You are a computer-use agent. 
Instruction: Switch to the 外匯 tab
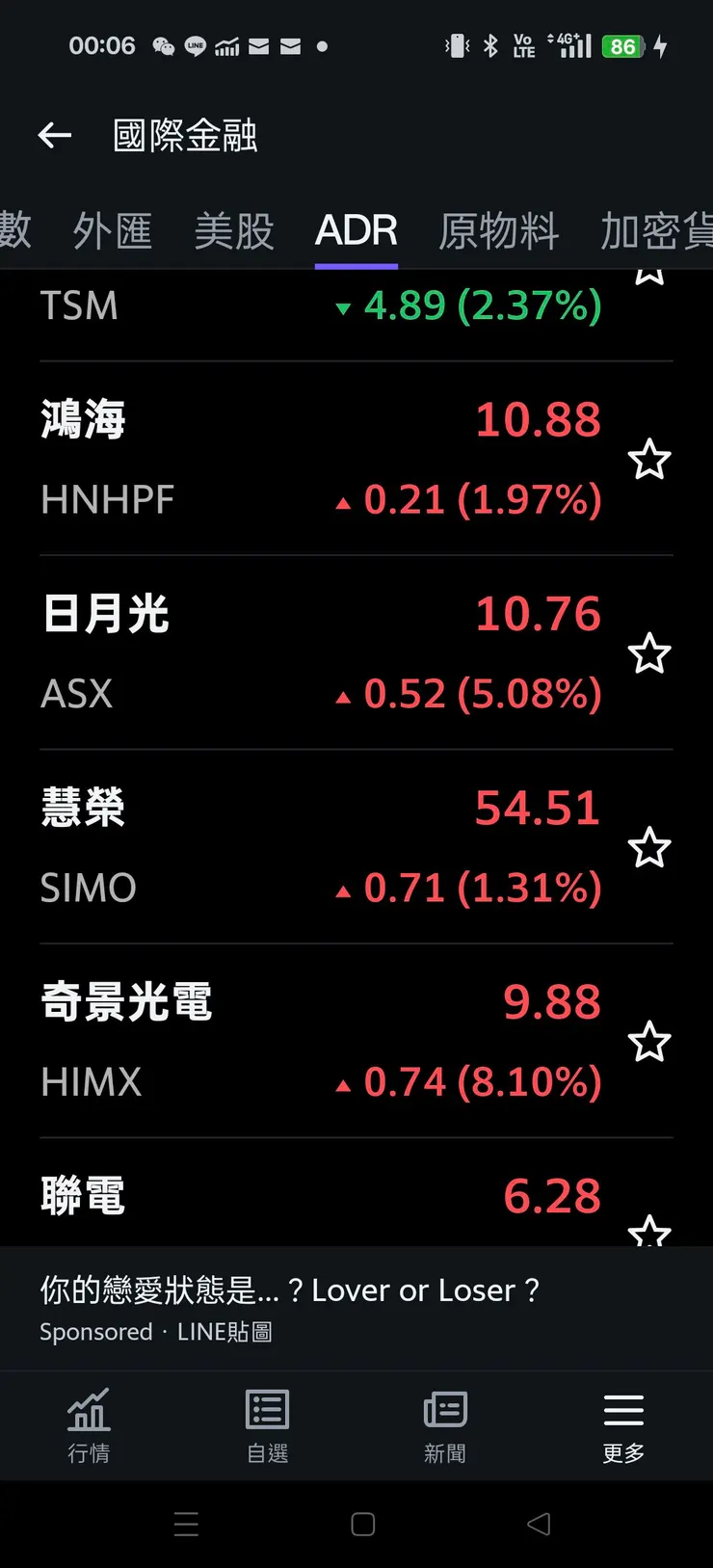[x=113, y=231]
